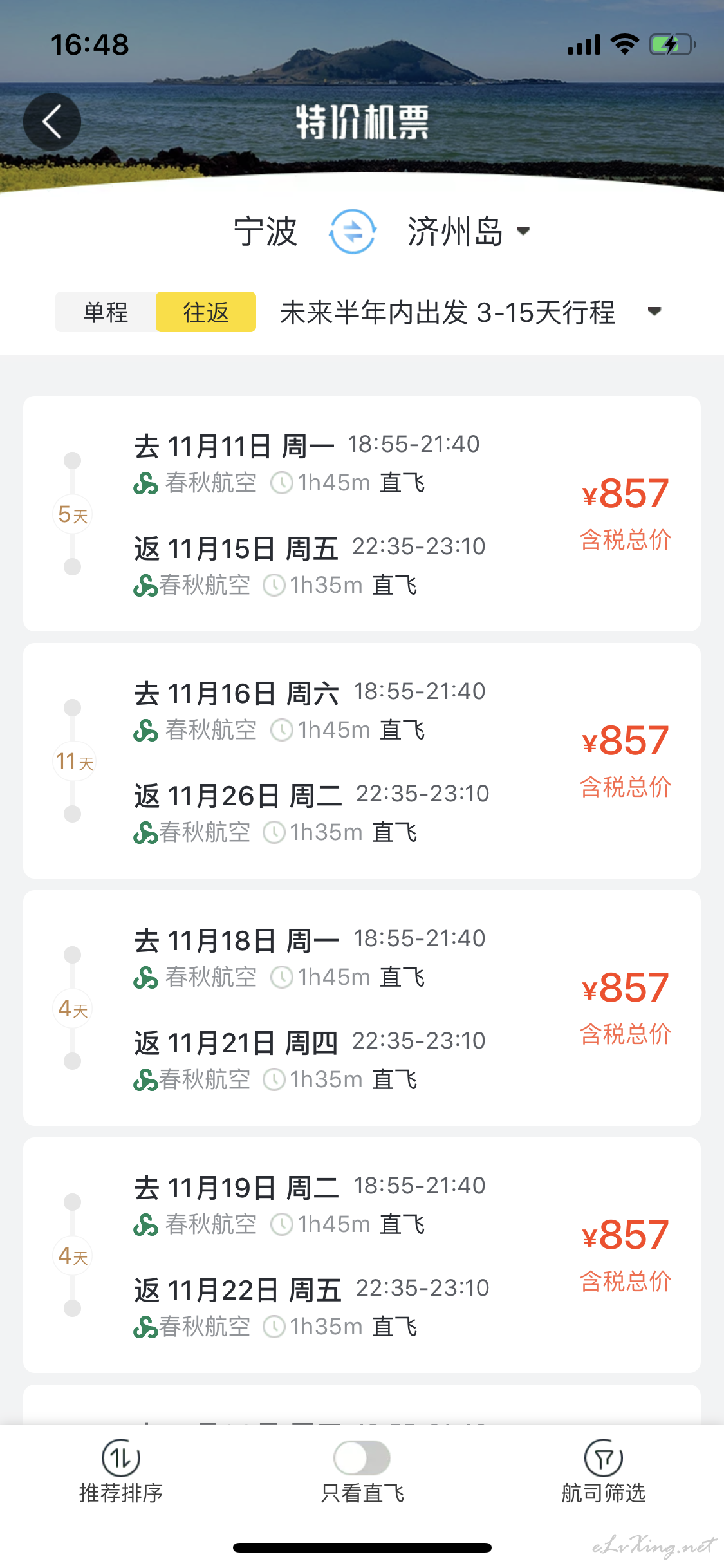The image size is (724, 1568).
Task: Open 济州岛 destination dropdown
Action: pyautogui.click(x=469, y=232)
